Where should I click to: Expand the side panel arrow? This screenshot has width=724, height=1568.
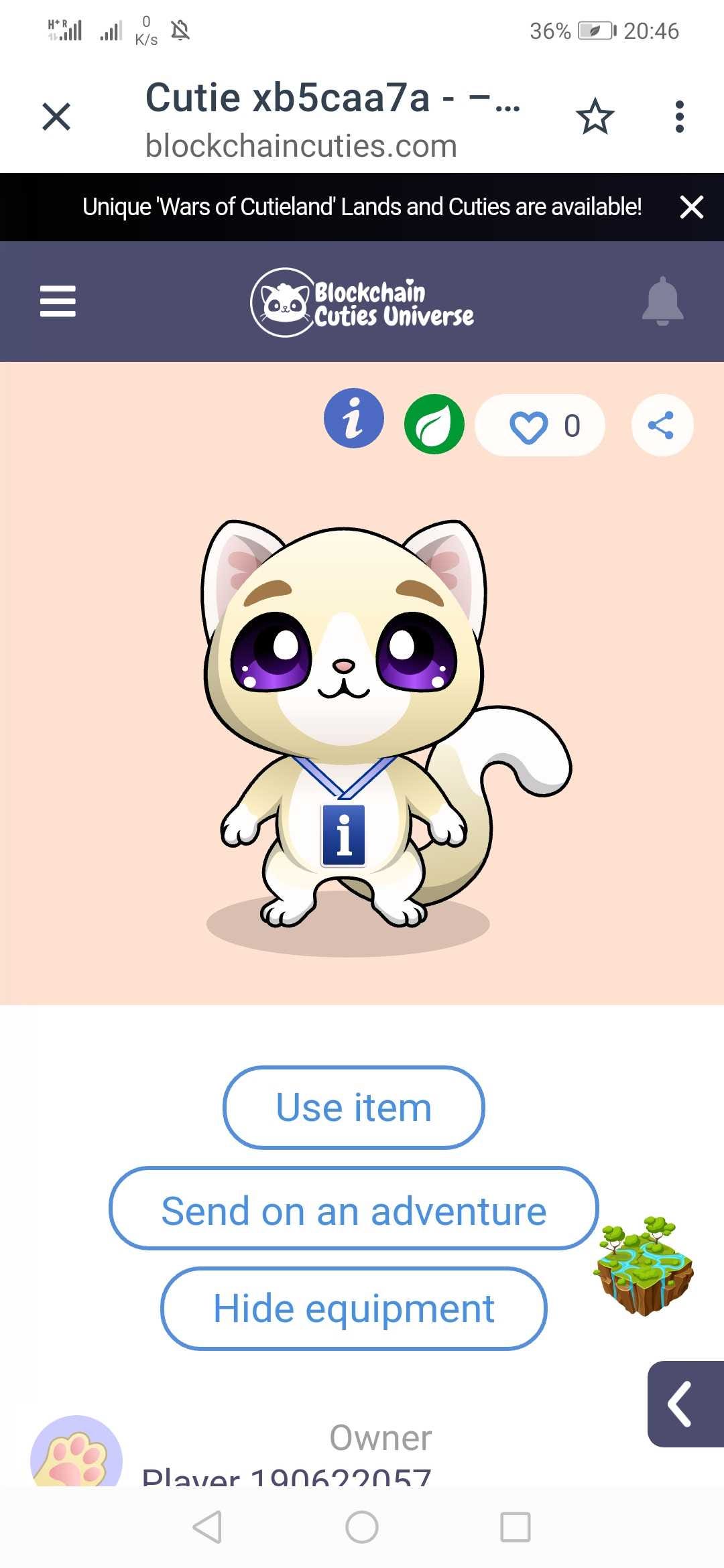684,1404
